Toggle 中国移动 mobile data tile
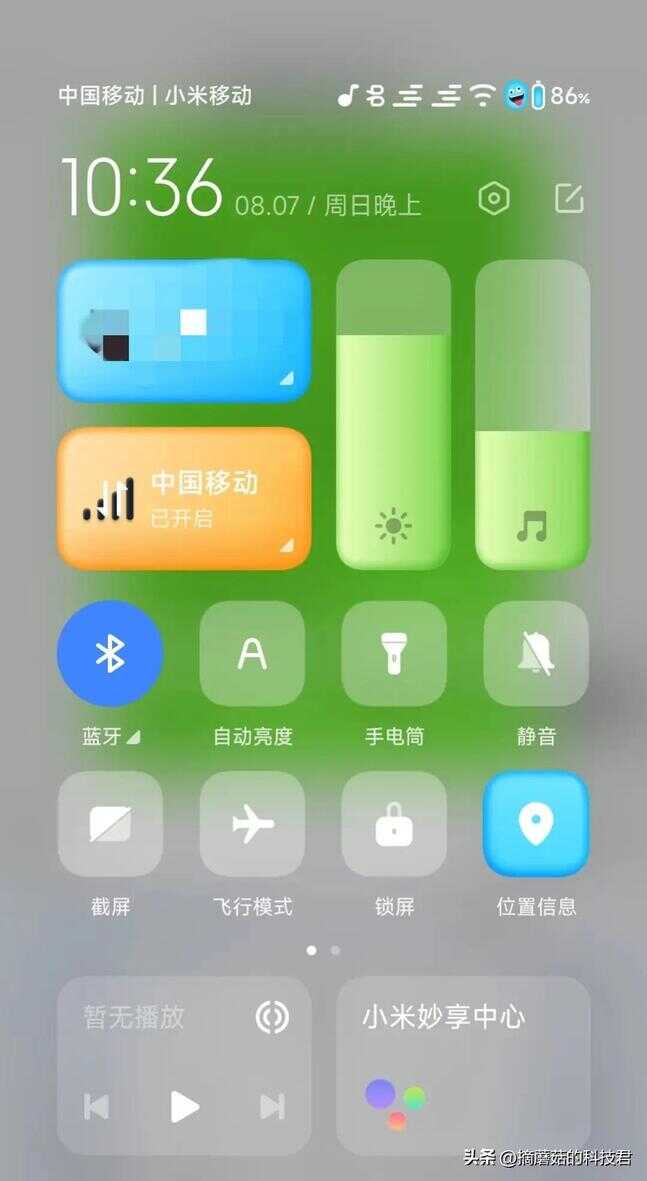The image size is (647, 1181). pos(184,498)
